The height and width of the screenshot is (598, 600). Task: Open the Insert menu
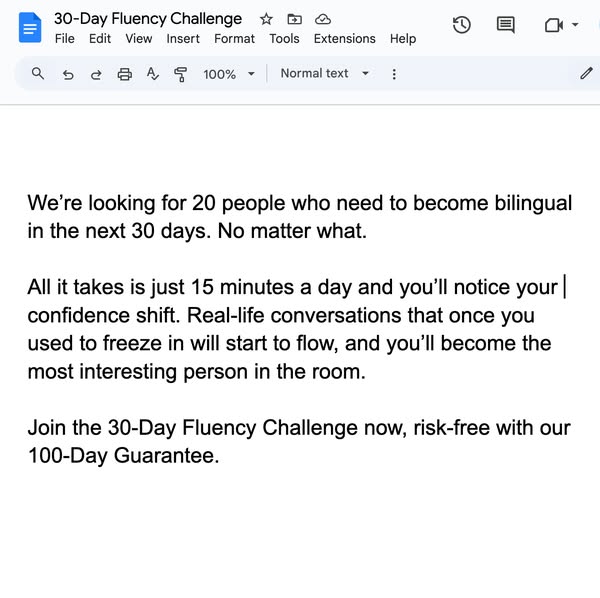[x=183, y=39]
